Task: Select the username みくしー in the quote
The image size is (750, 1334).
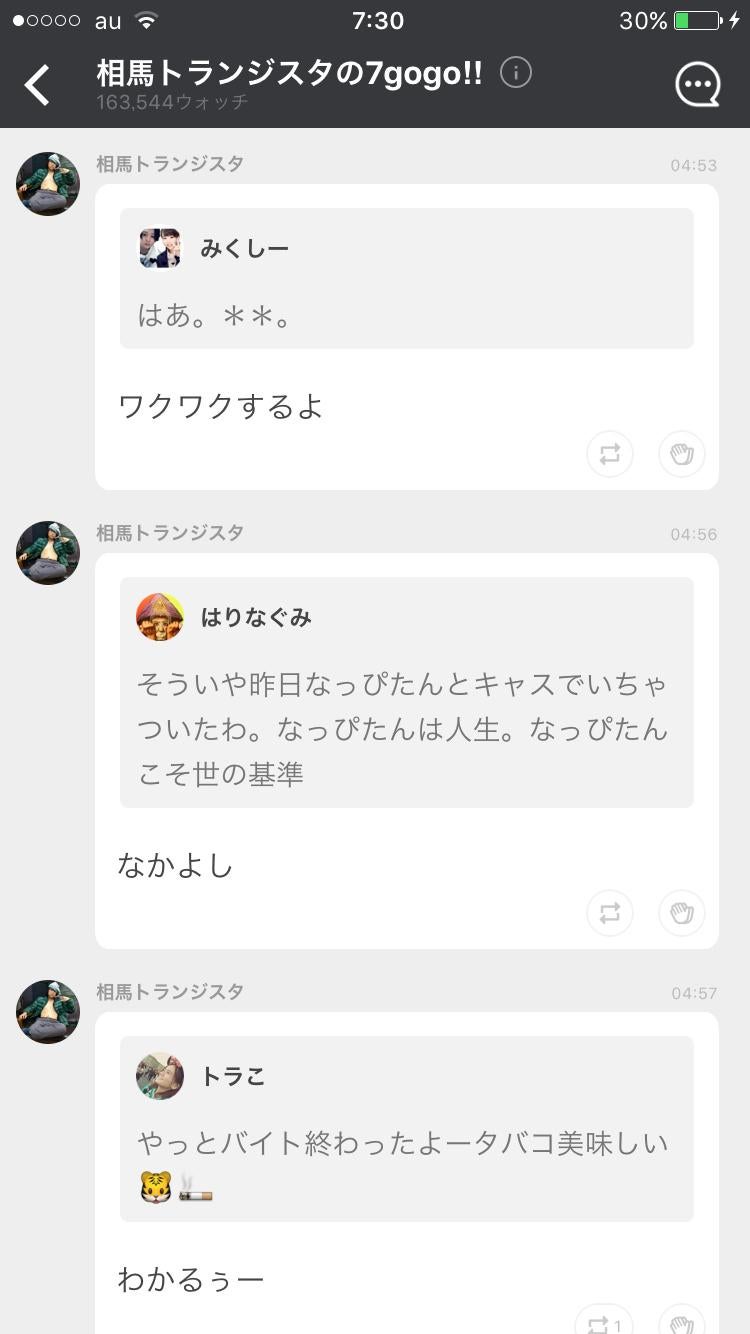Action: (x=244, y=249)
